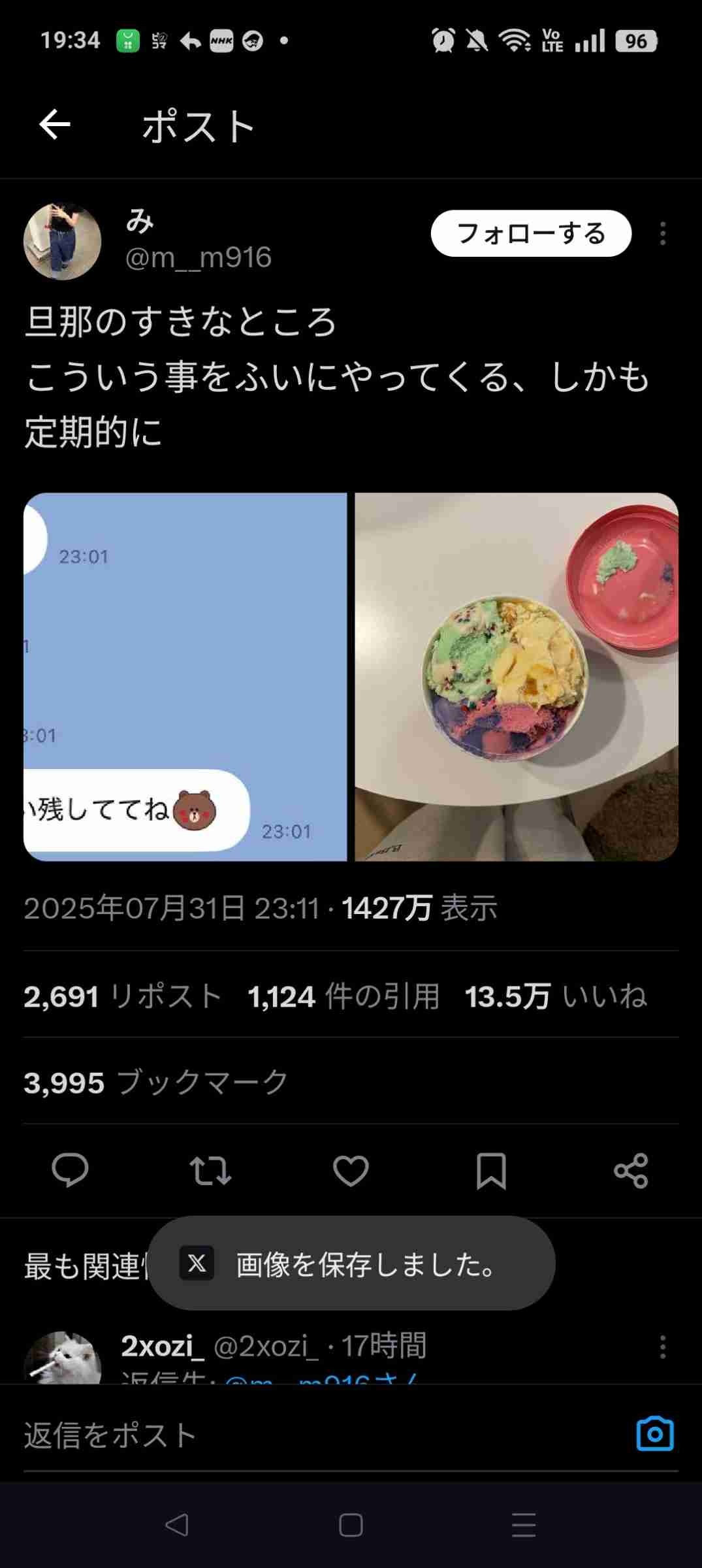Attach a photo with camera icon
The width and height of the screenshot is (702, 1568).
(654, 1434)
